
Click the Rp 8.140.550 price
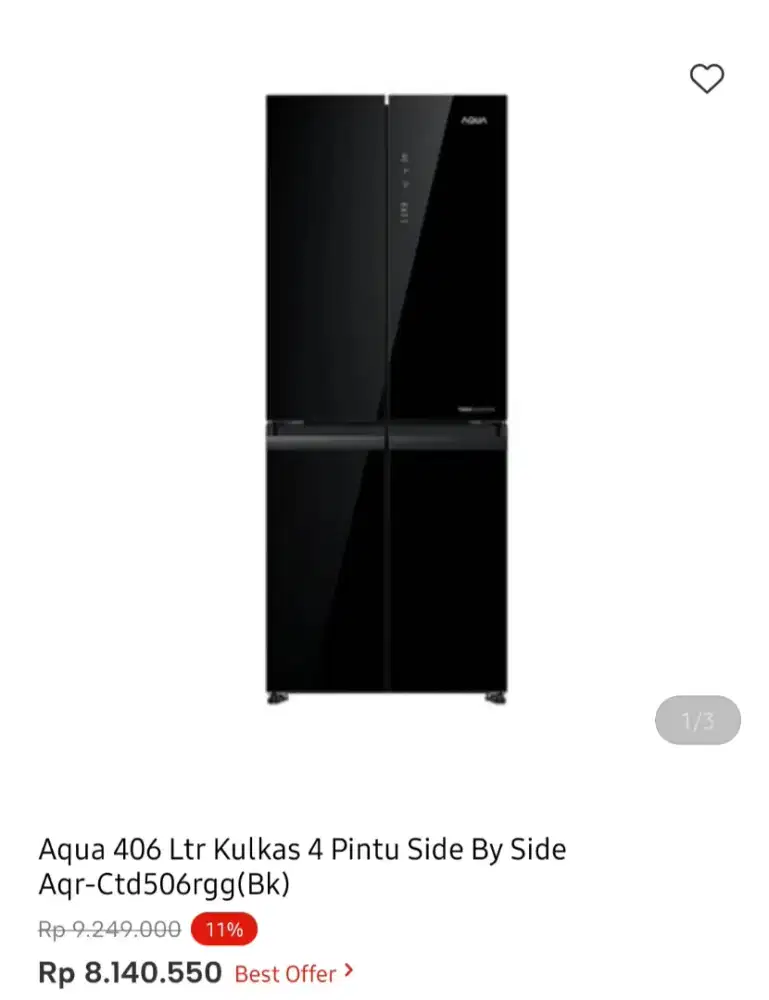pos(131,972)
